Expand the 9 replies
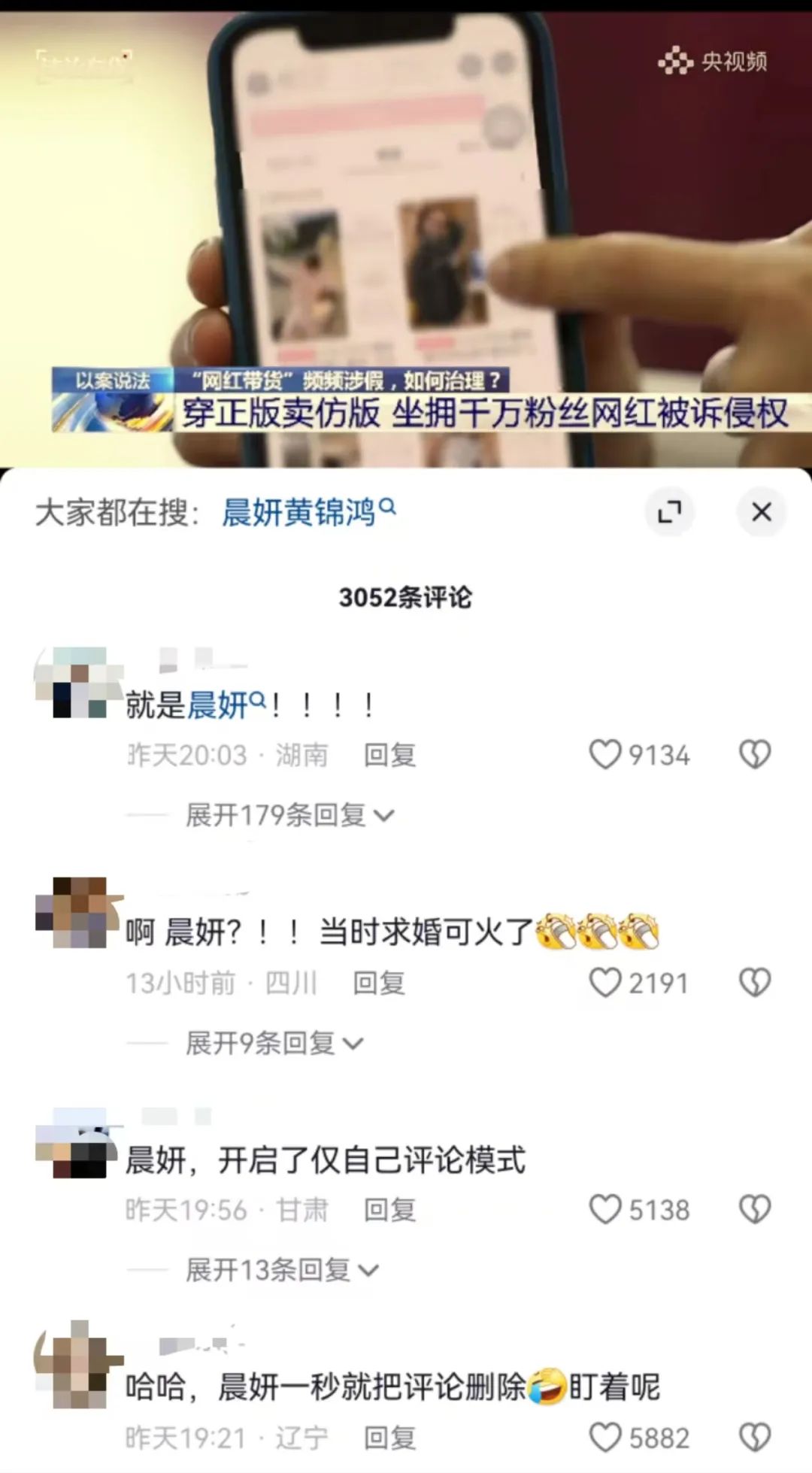Image resolution: width=812 pixels, height=1473 pixels. click(274, 1043)
